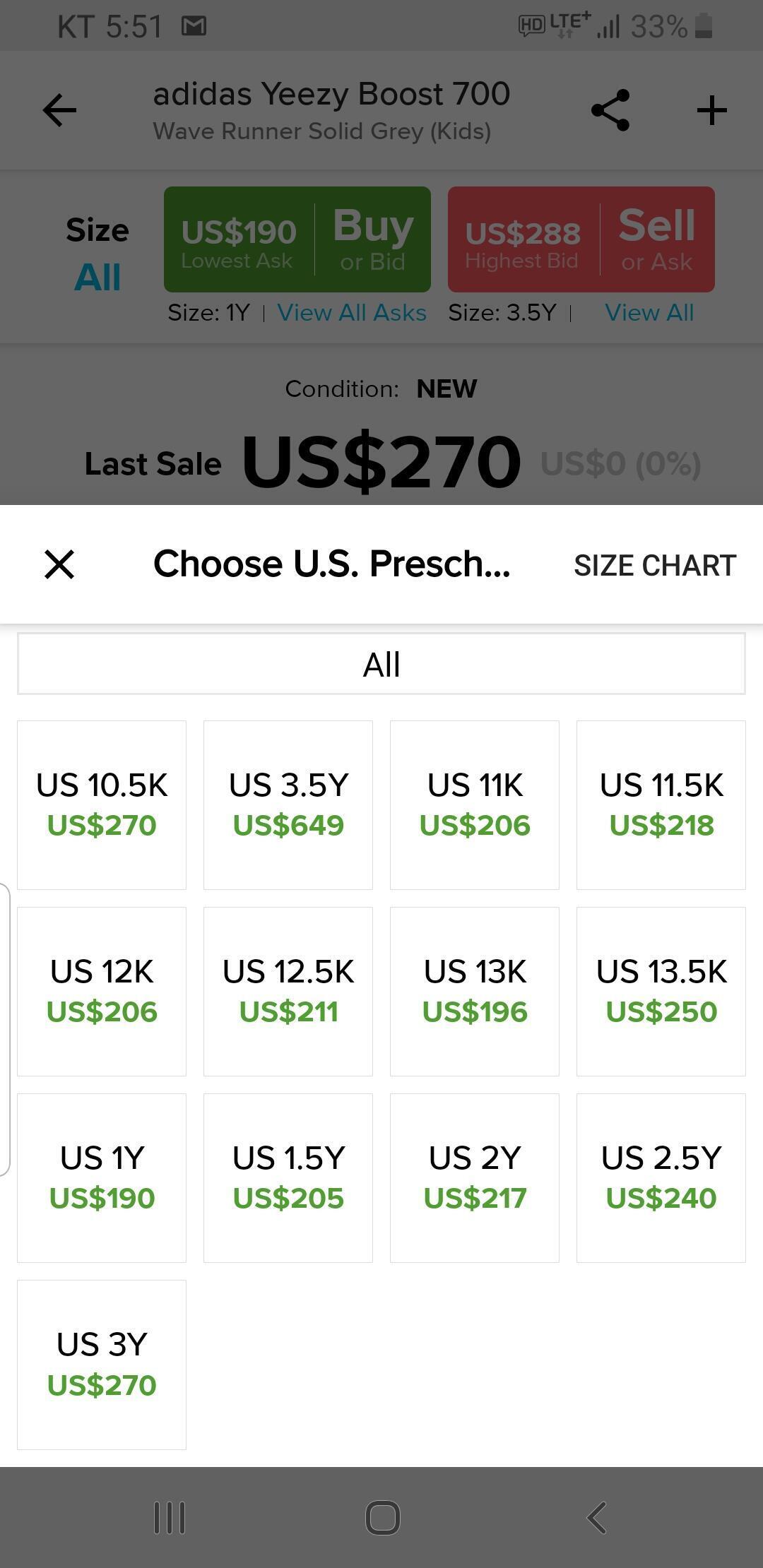Choose size US 13.5K
Viewport: 763px width, 1568px height.
coord(661,991)
